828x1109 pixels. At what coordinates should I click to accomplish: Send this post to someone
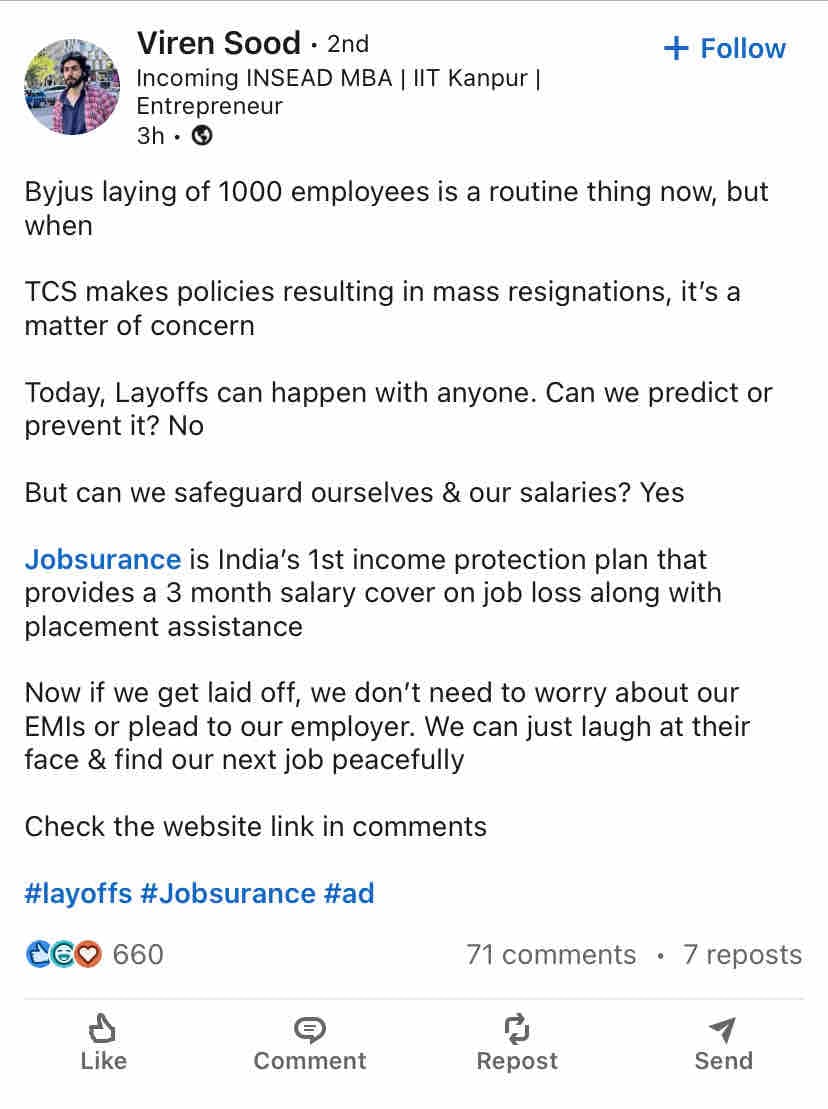(x=723, y=1044)
